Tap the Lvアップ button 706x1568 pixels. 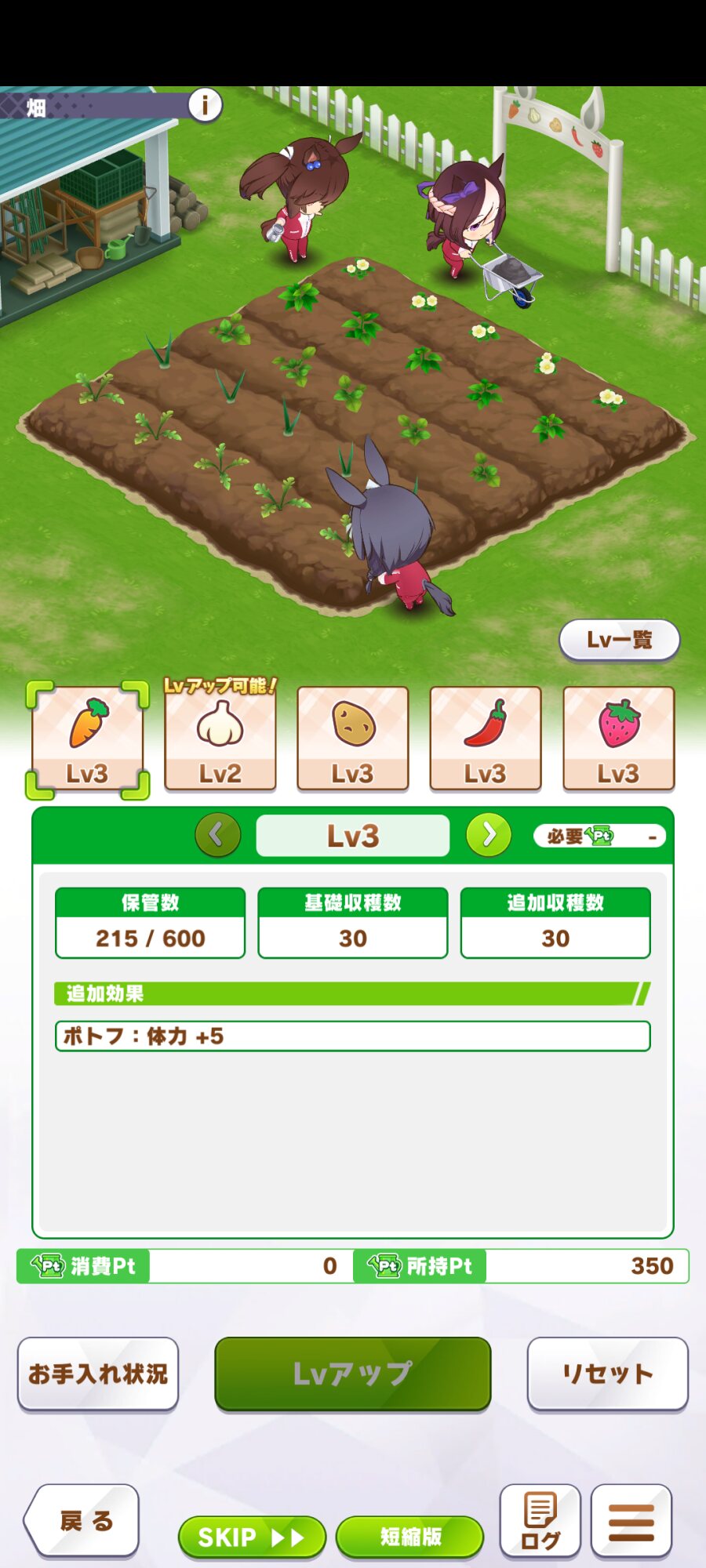tap(352, 1374)
